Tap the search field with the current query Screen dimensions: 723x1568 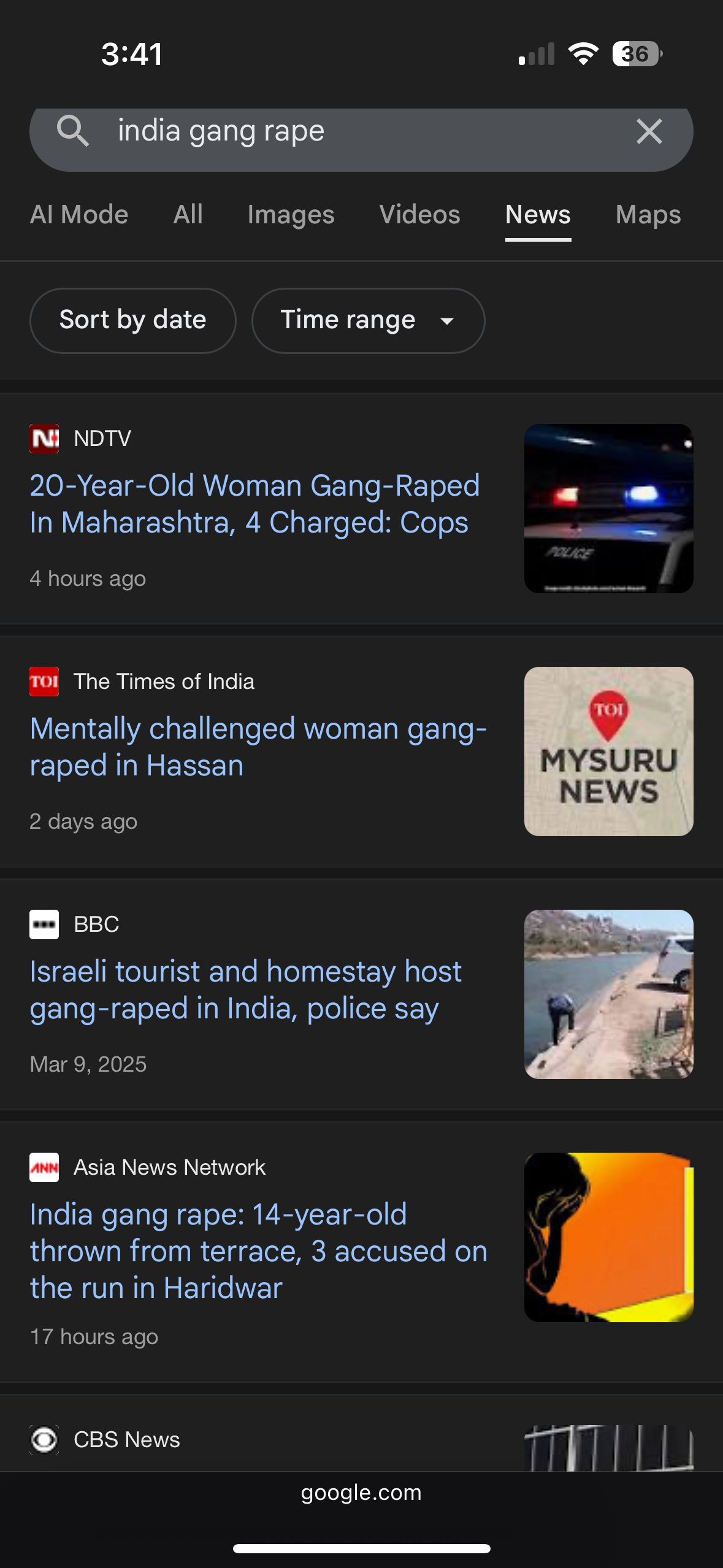pos(356,131)
